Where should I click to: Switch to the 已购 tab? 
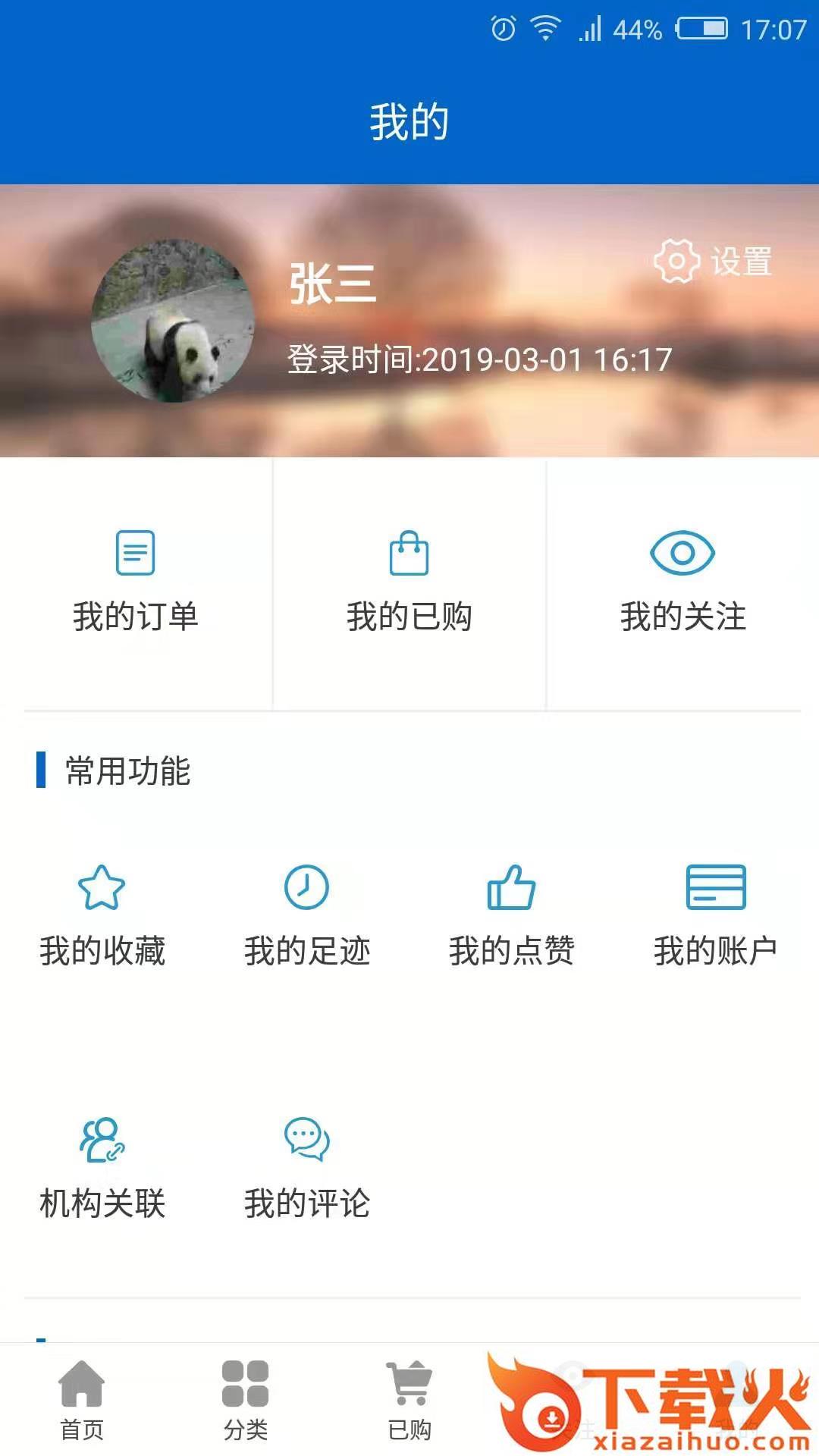(x=409, y=1400)
